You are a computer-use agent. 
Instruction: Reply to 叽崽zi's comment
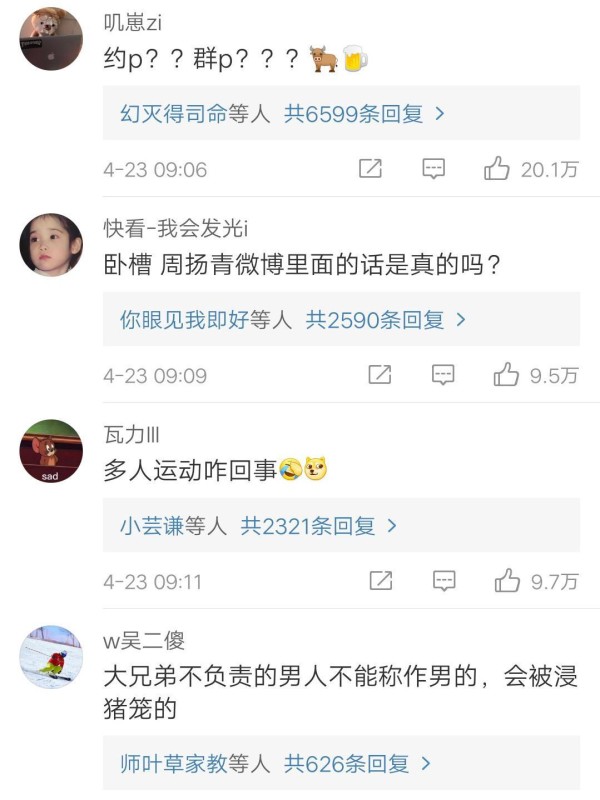[x=433, y=169]
